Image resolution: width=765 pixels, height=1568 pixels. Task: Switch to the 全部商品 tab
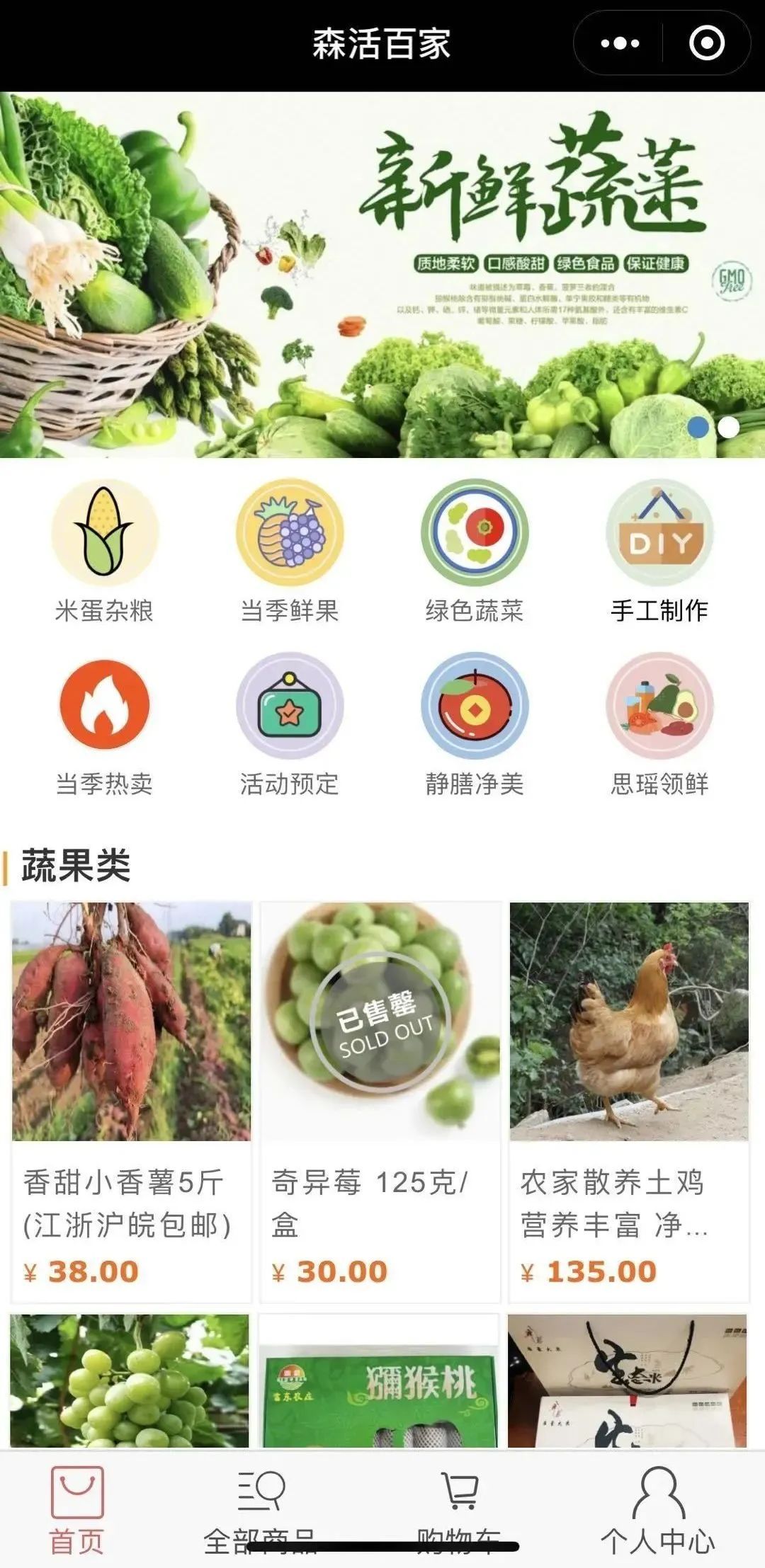tap(260, 1508)
